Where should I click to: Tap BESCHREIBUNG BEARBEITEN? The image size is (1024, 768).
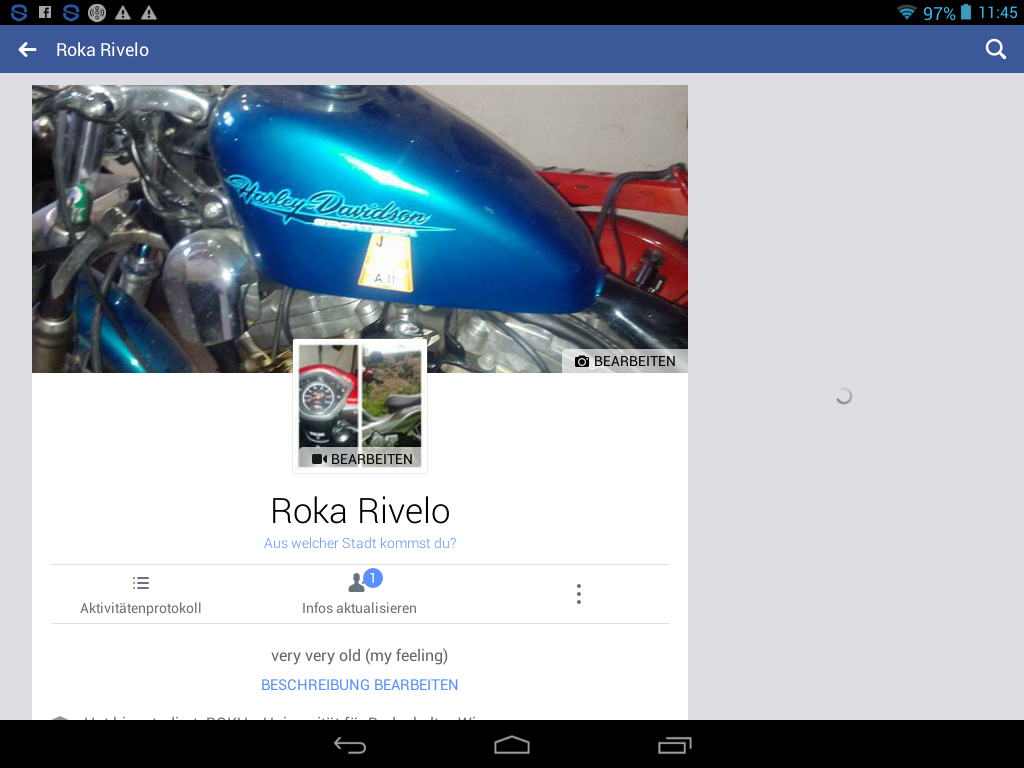coord(359,685)
